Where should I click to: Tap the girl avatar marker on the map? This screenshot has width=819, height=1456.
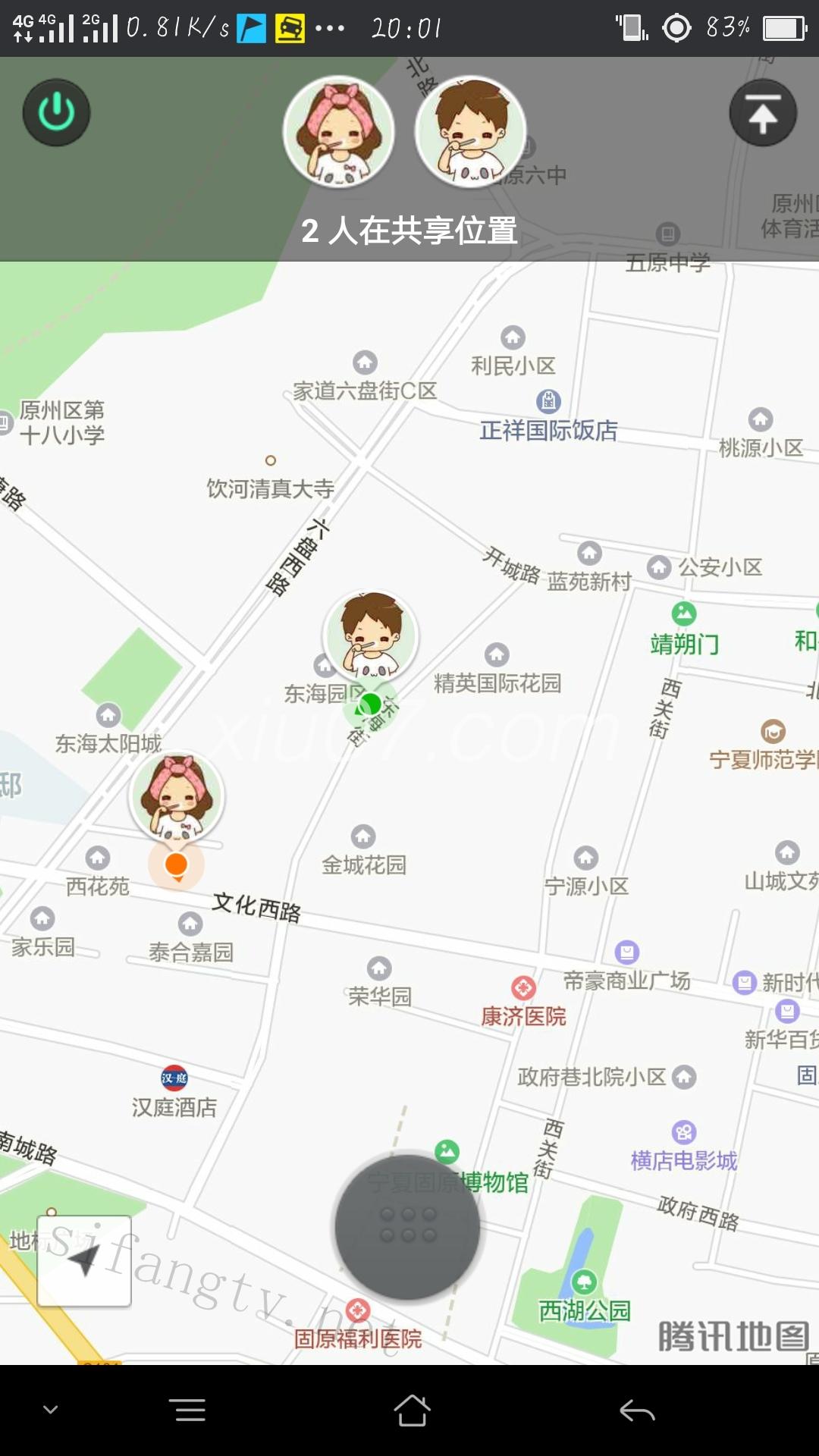click(x=177, y=796)
